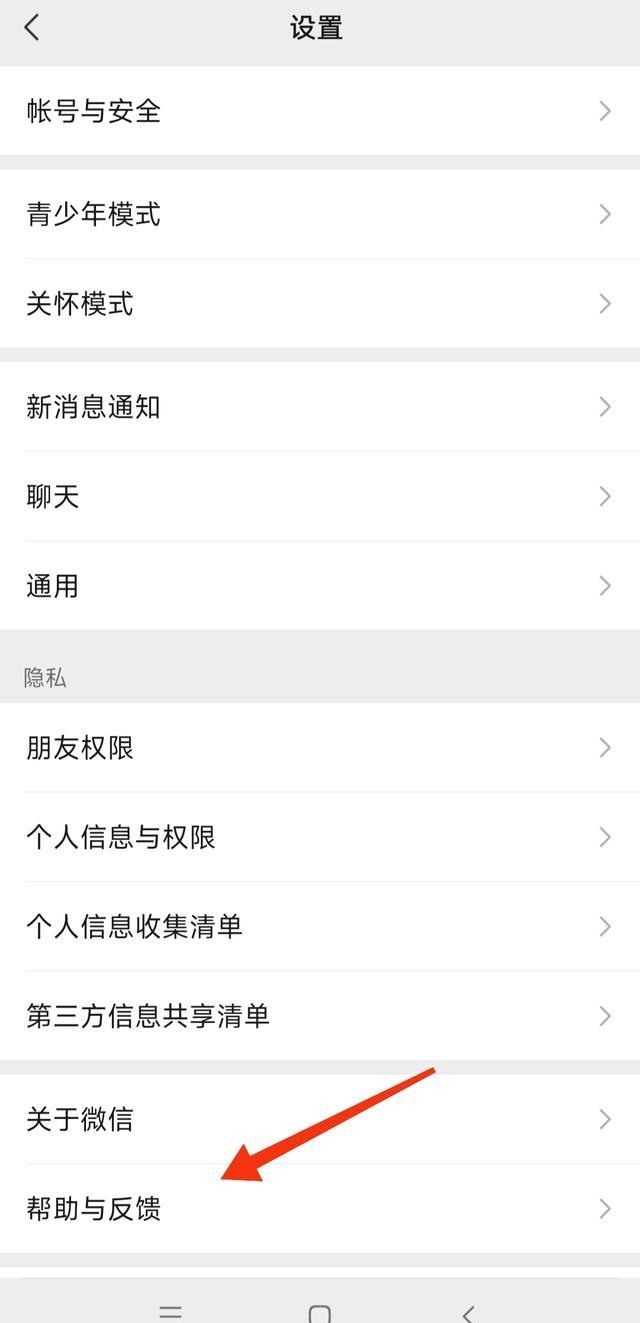Viewport: 640px width, 1323px height.
Task: View 个人信息收集清单
Action: click(320, 927)
